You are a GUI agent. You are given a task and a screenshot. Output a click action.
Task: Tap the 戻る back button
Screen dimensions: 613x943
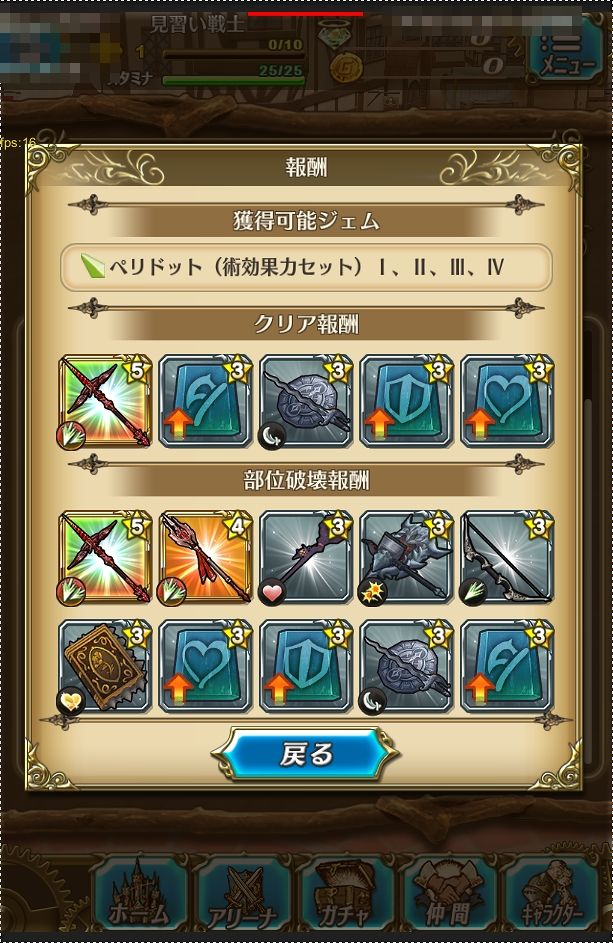coord(306,753)
